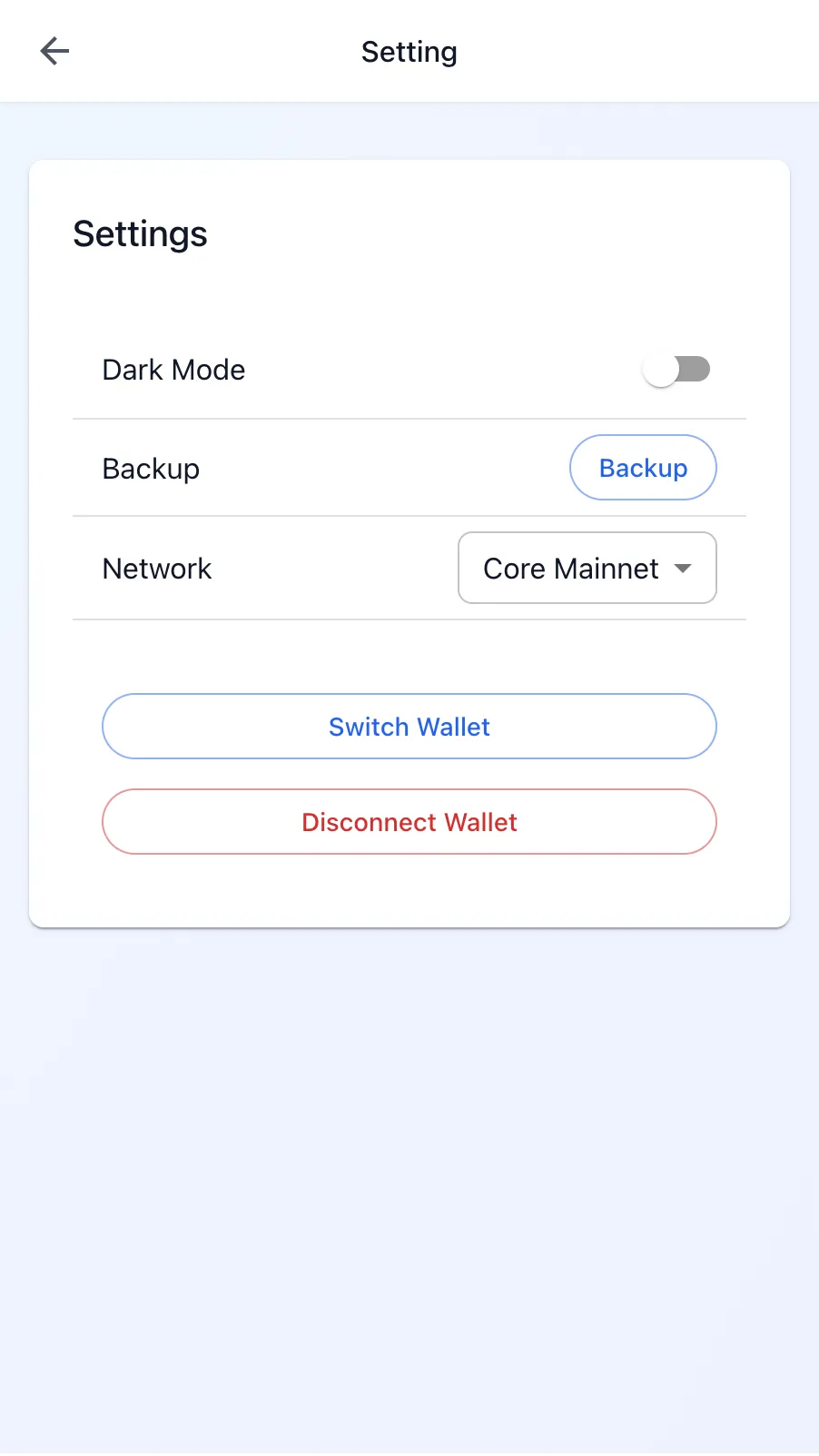This screenshot has height=1456, width=819.
Task: Tap Switch Wallet
Action: (x=409, y=727)
